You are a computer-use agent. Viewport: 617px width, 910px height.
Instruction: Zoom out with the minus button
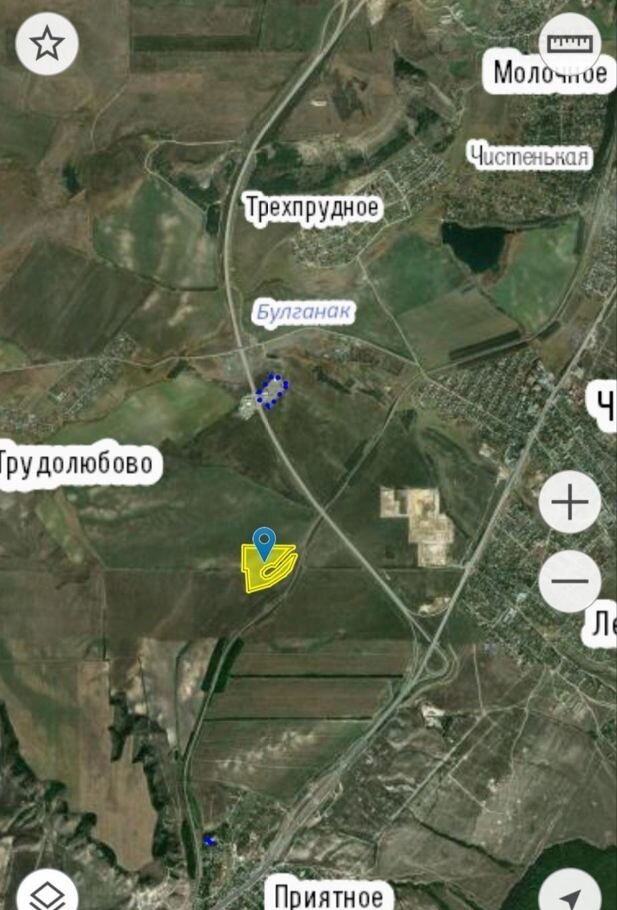[x=569, y=581]
